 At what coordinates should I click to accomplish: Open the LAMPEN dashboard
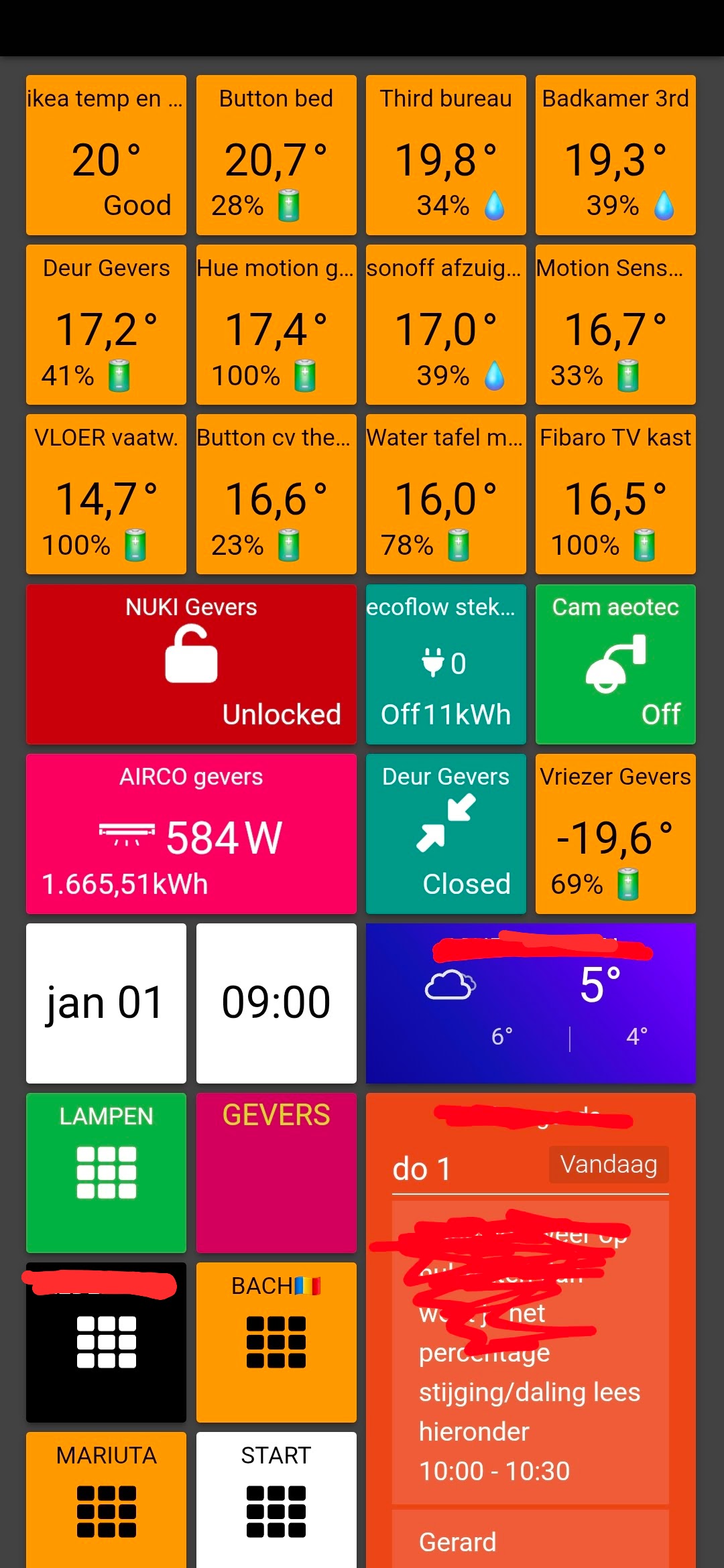pos(106,1173)
